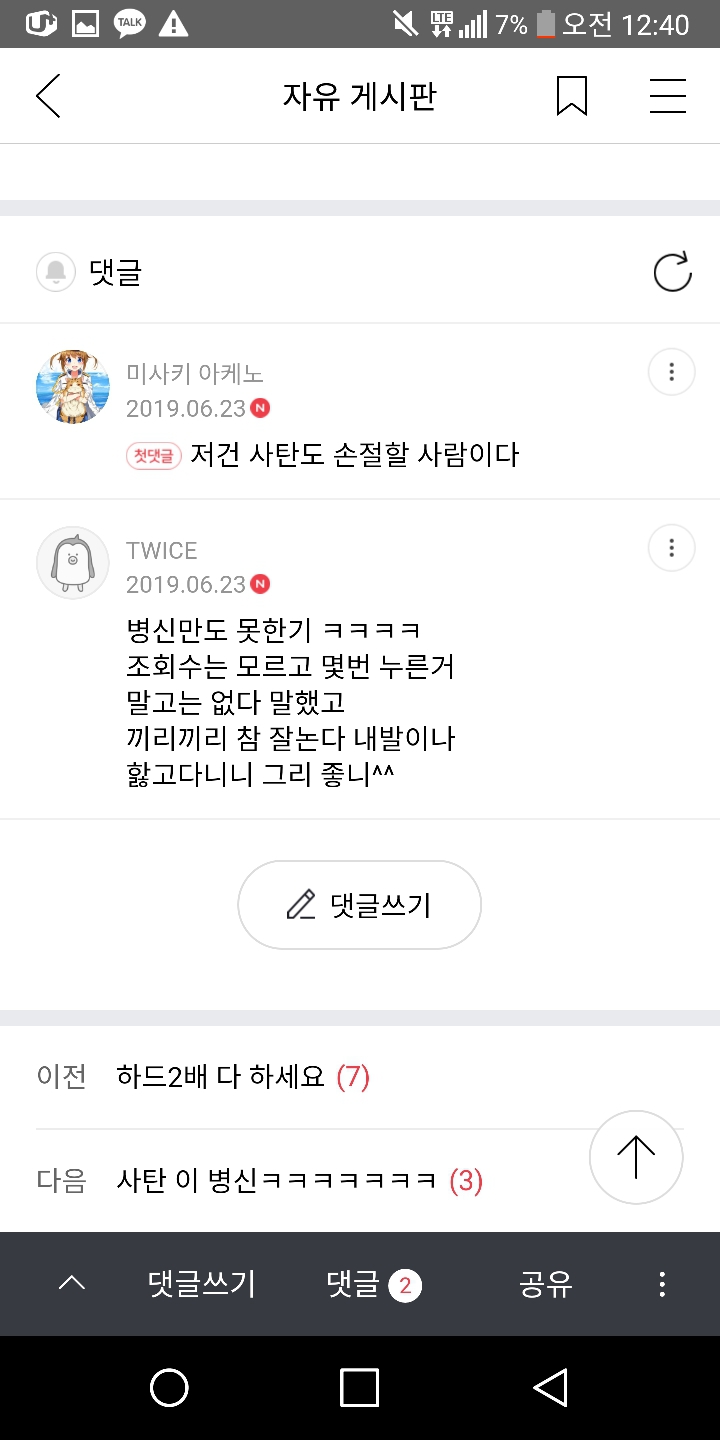
Task: Go back using the top-left arrow
Action: click(48, 97)
